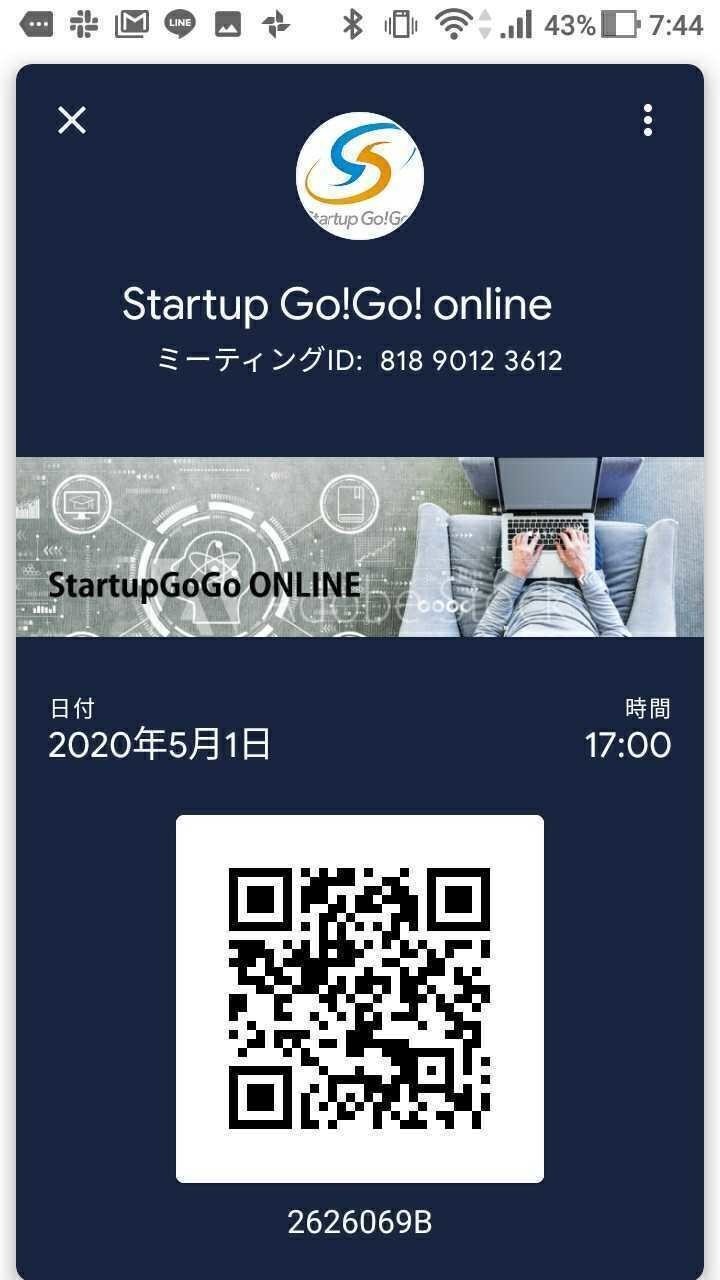Select the code 2626069B below the QR

[360, 1221]
